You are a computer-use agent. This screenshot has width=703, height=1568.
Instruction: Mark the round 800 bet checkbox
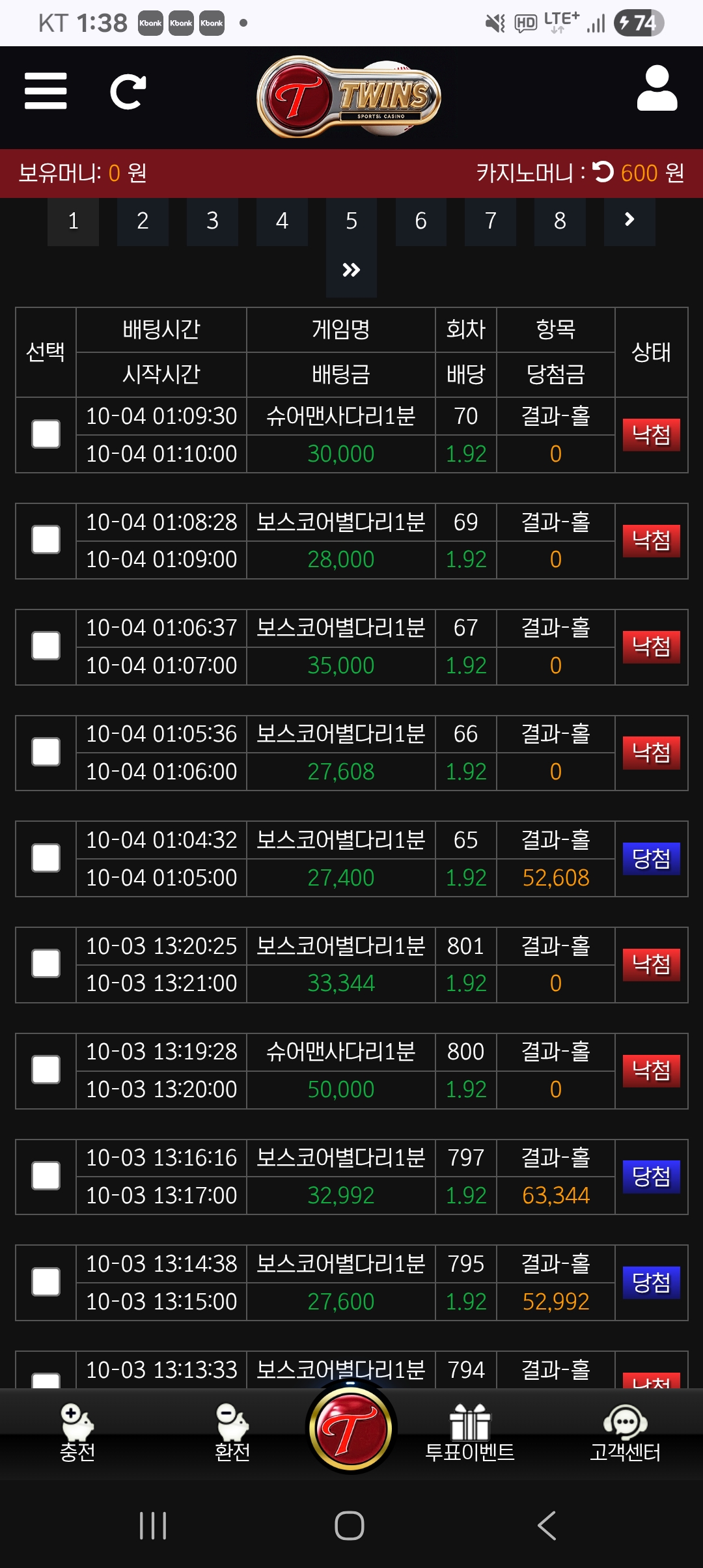(46, 1071)
